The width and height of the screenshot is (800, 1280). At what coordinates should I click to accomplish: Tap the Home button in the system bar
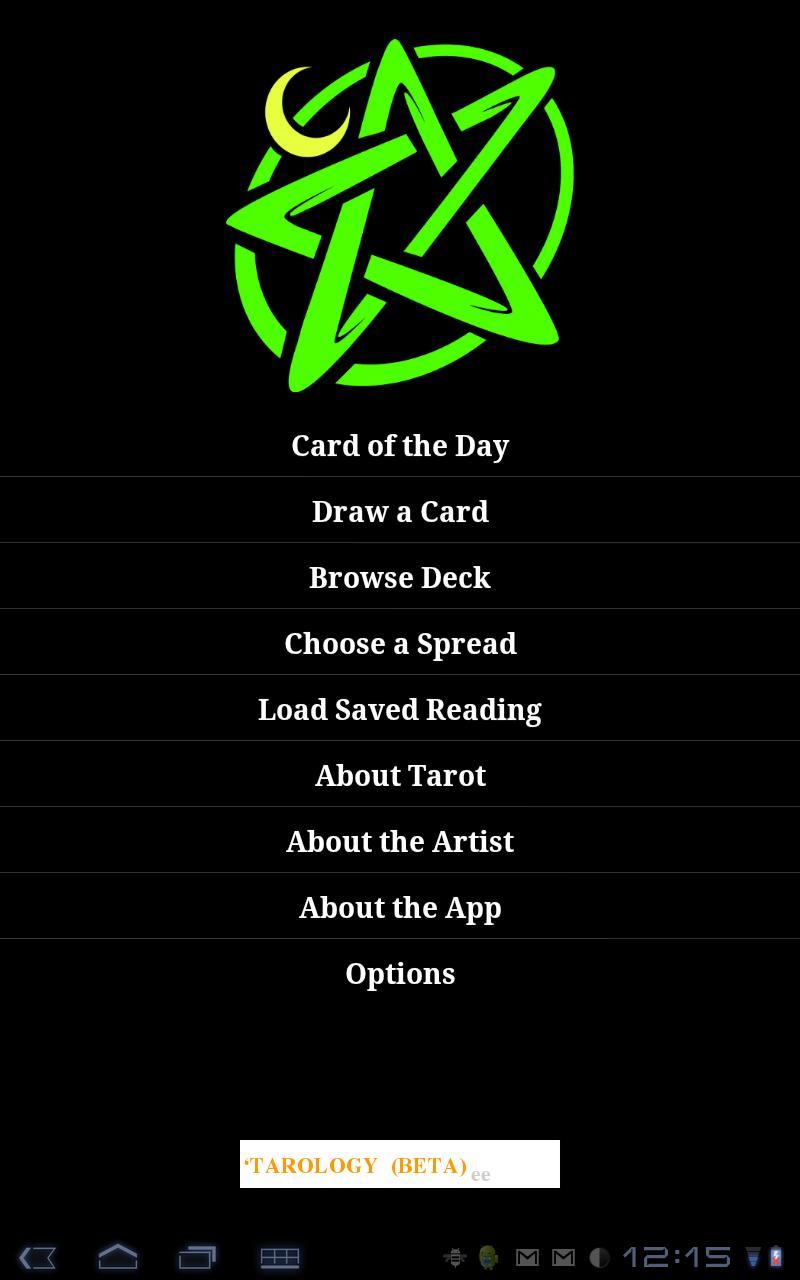118,1257
